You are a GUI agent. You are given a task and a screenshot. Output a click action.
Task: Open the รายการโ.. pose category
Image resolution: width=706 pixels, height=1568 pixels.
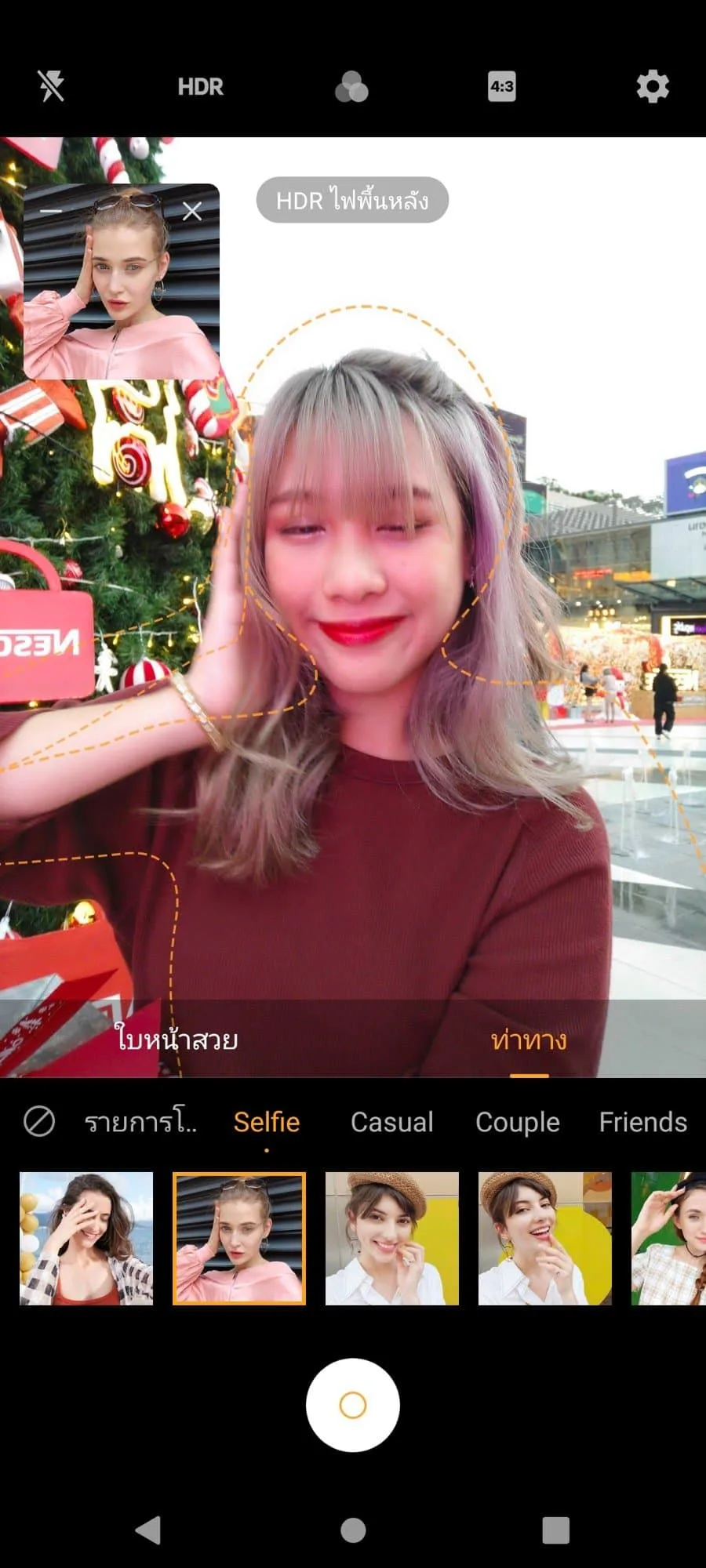click(x=141, y=1122)
